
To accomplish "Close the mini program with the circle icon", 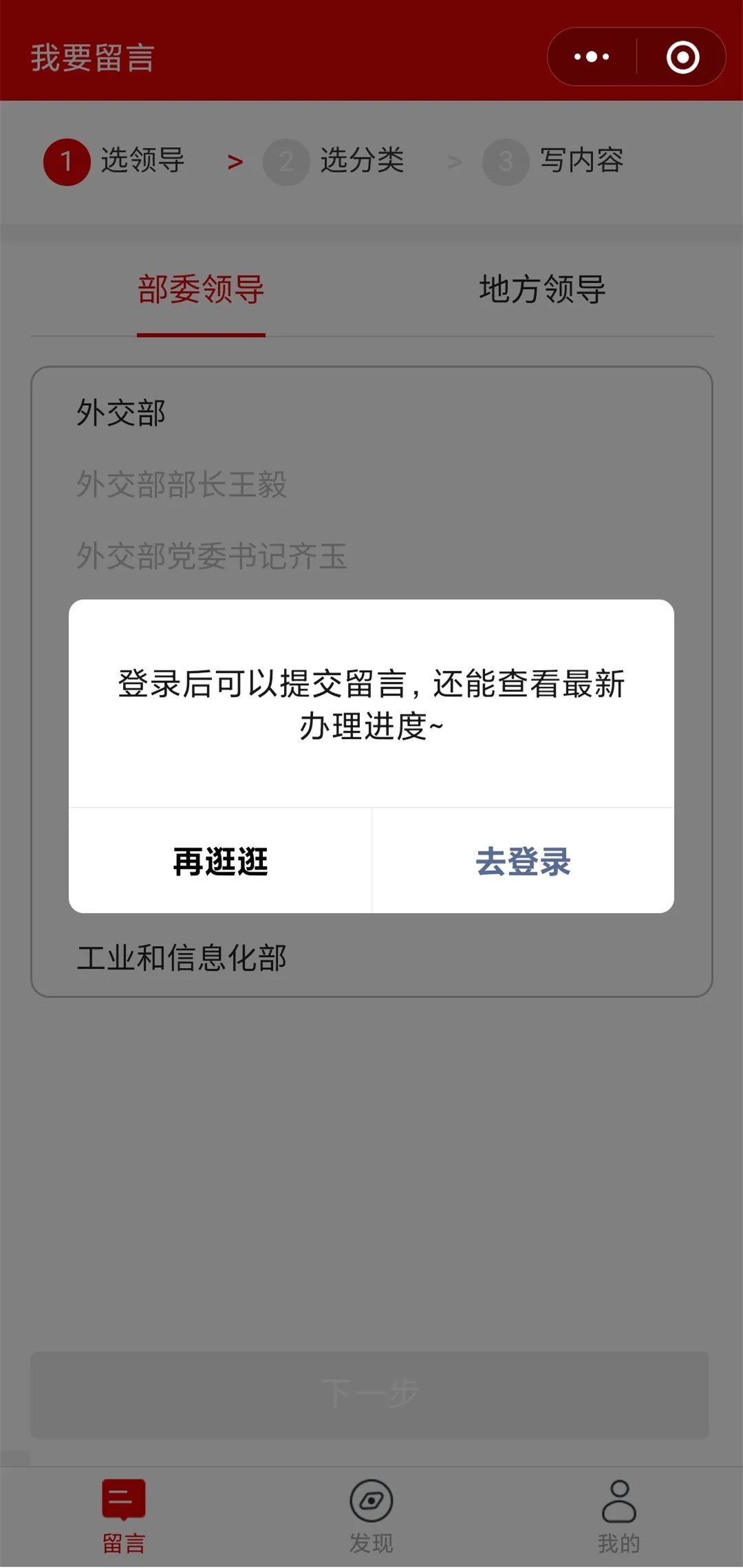I will (682, 57).
